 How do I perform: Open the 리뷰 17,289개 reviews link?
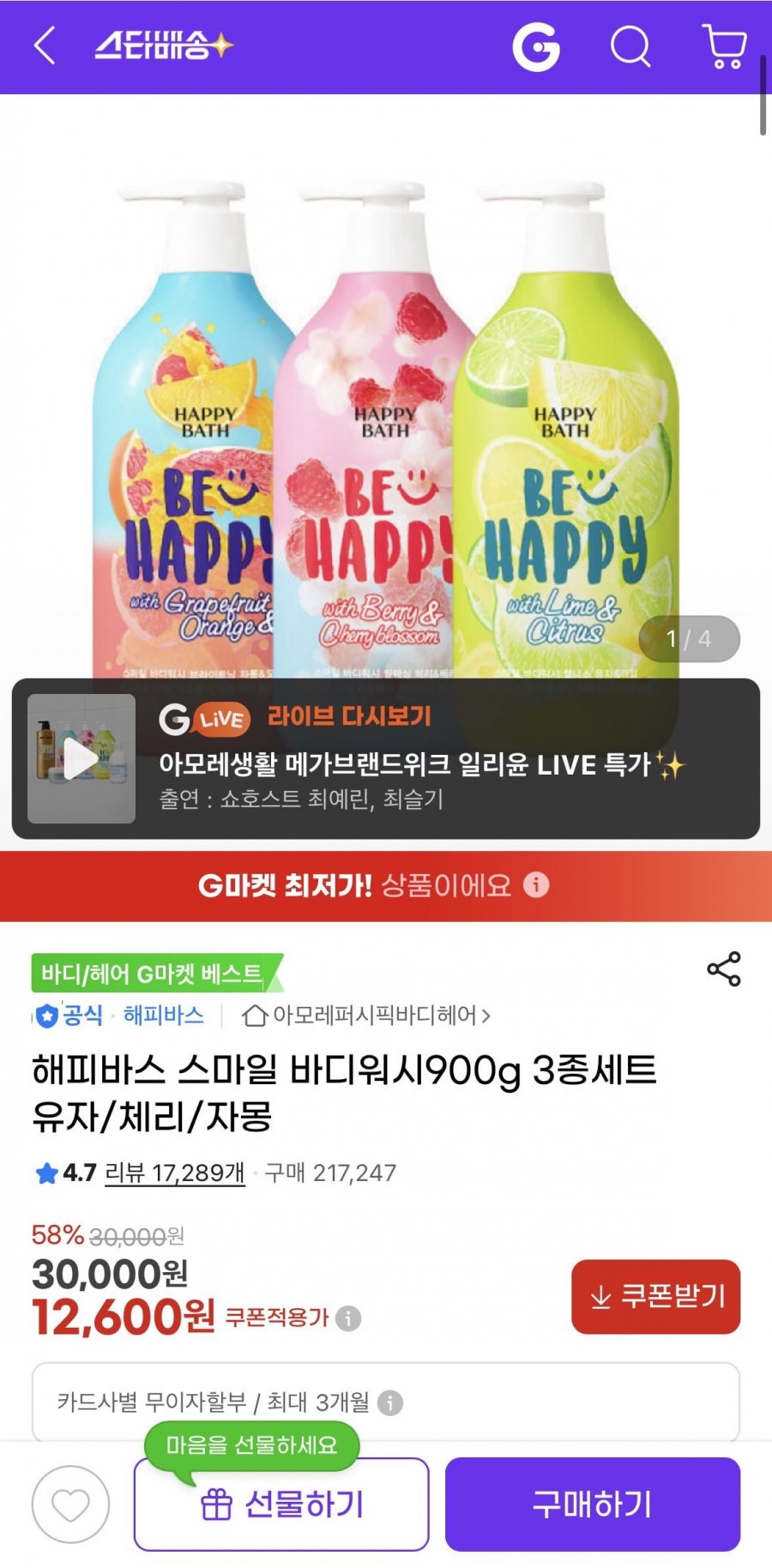(175, 1173)
